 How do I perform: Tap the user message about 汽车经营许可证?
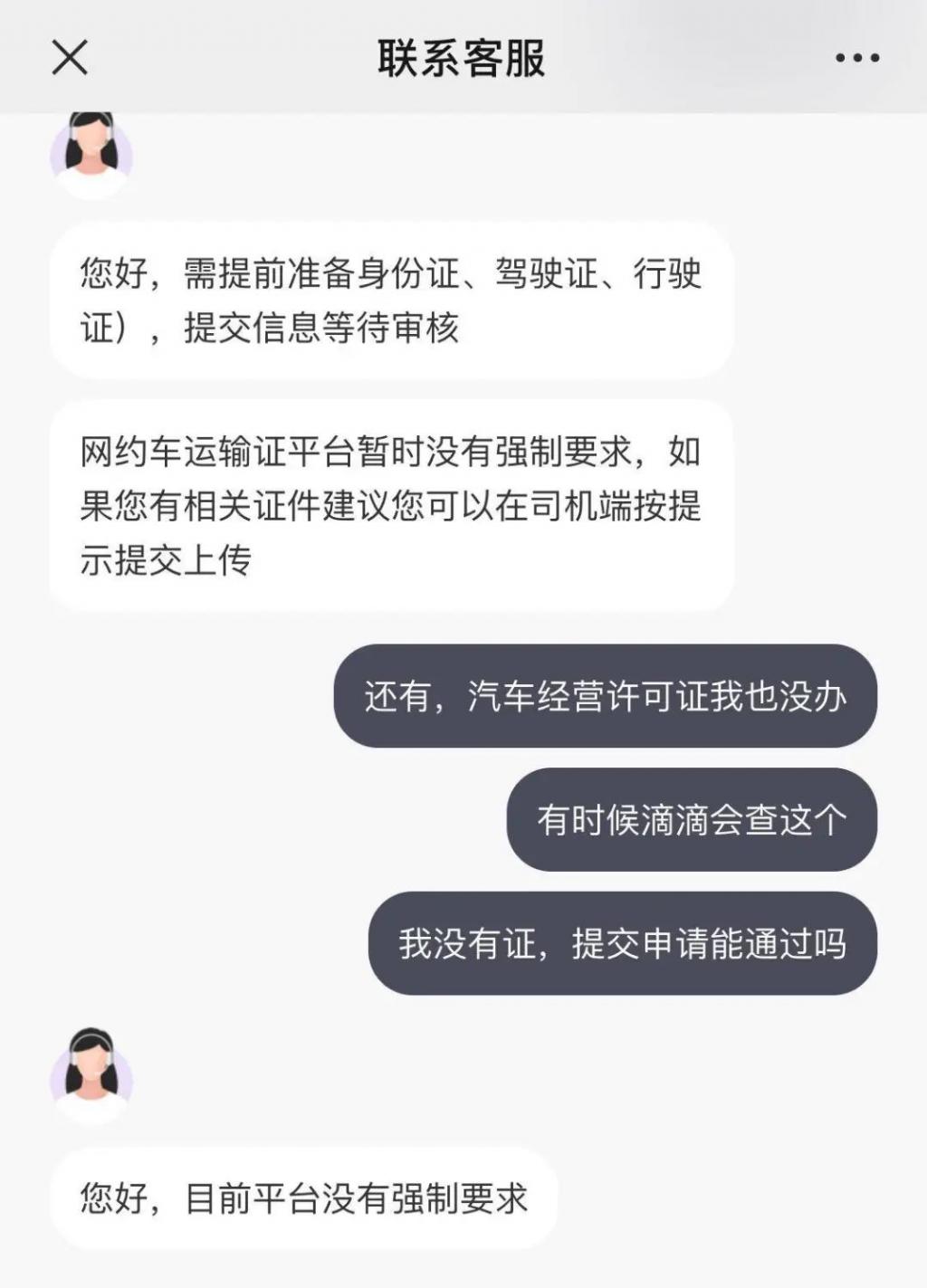[x=607, y=695]
